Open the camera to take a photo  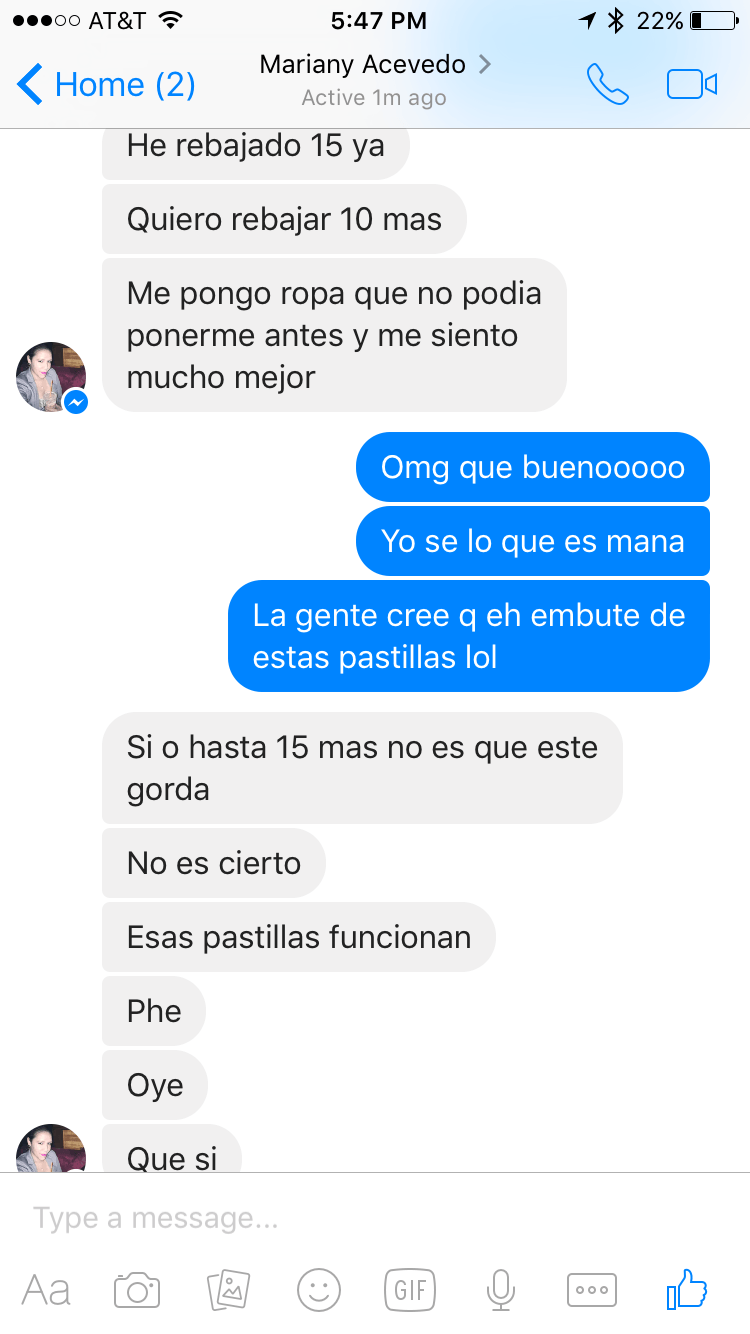click(137, 1290)
